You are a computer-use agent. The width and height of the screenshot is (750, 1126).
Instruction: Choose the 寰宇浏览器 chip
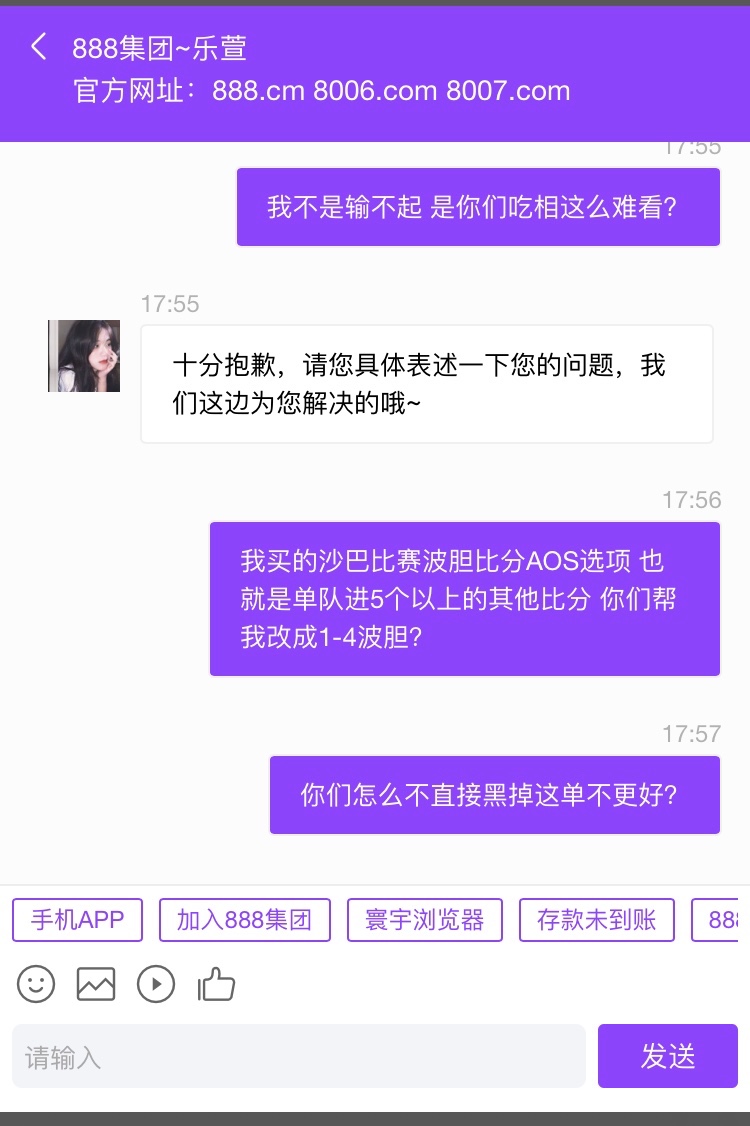click(424, 920)
